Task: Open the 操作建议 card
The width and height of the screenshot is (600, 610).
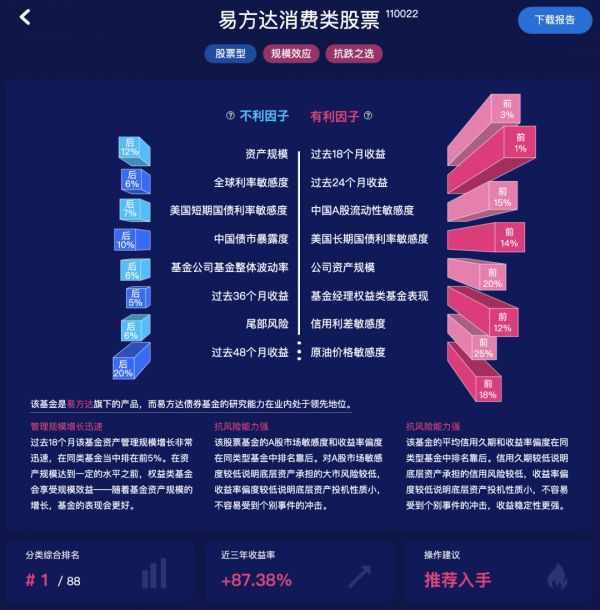Action: pos(498,569)
